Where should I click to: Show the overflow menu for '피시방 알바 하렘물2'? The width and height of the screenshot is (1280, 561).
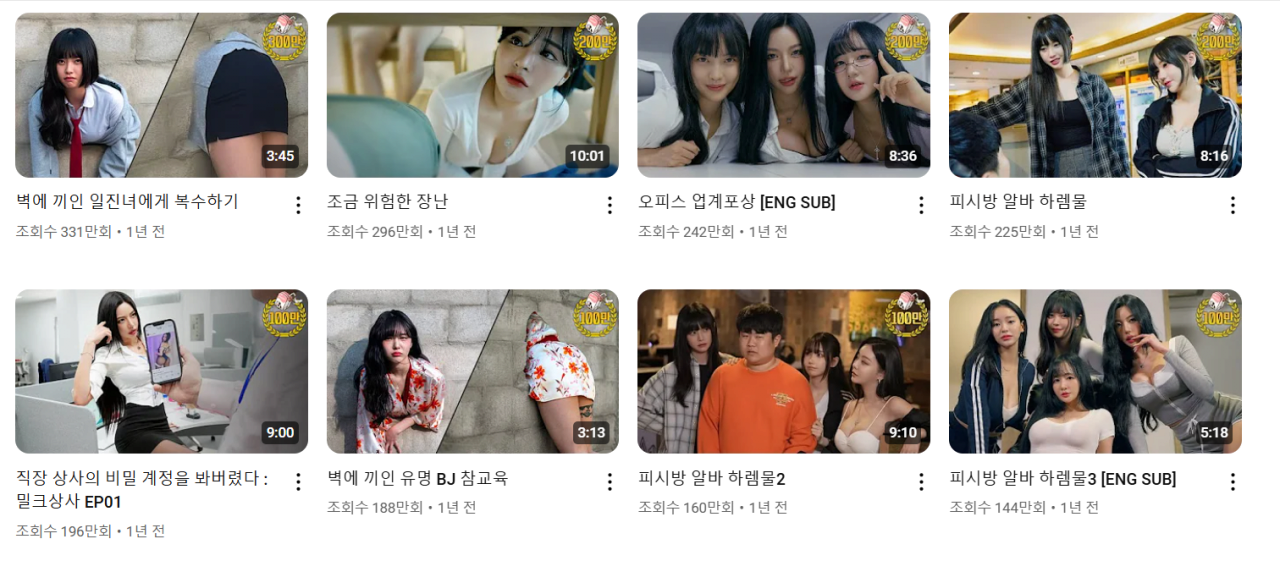point(921,482)
